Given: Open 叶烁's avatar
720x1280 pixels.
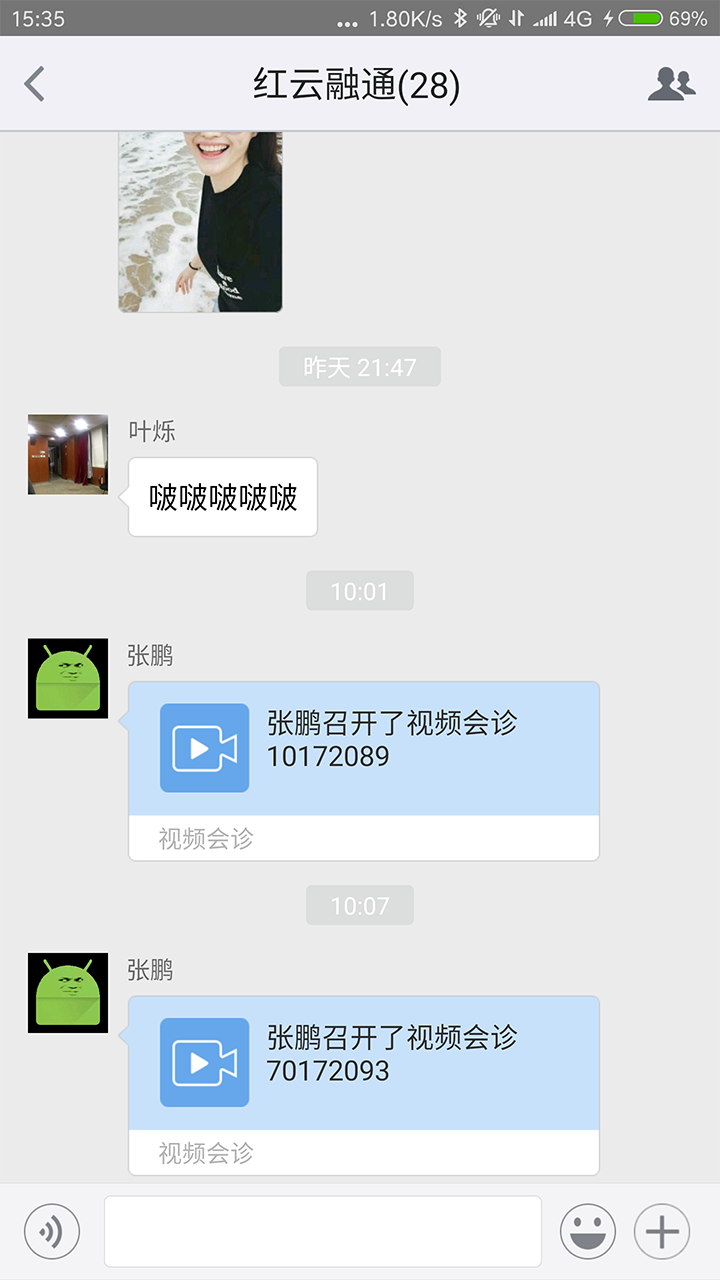Looking at the screenshot, I should [x=68, y=455].
